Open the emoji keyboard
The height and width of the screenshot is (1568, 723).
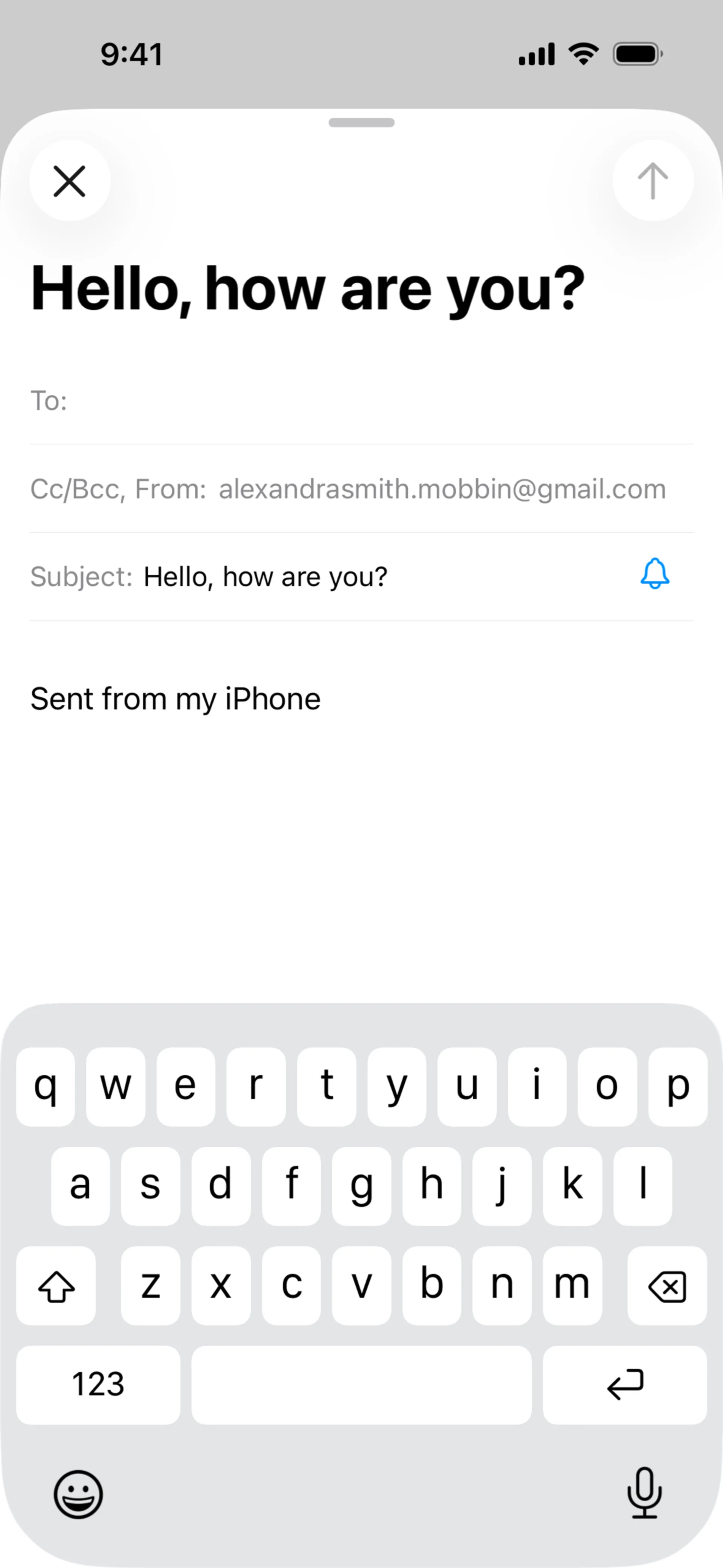(x=78, y=1495)
